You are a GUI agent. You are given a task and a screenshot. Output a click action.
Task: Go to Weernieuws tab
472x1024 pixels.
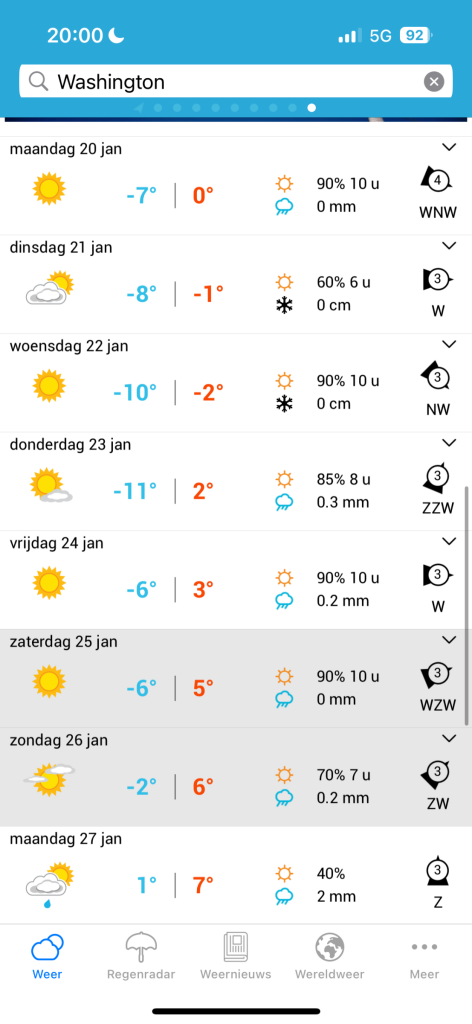[x=235, y=956]
